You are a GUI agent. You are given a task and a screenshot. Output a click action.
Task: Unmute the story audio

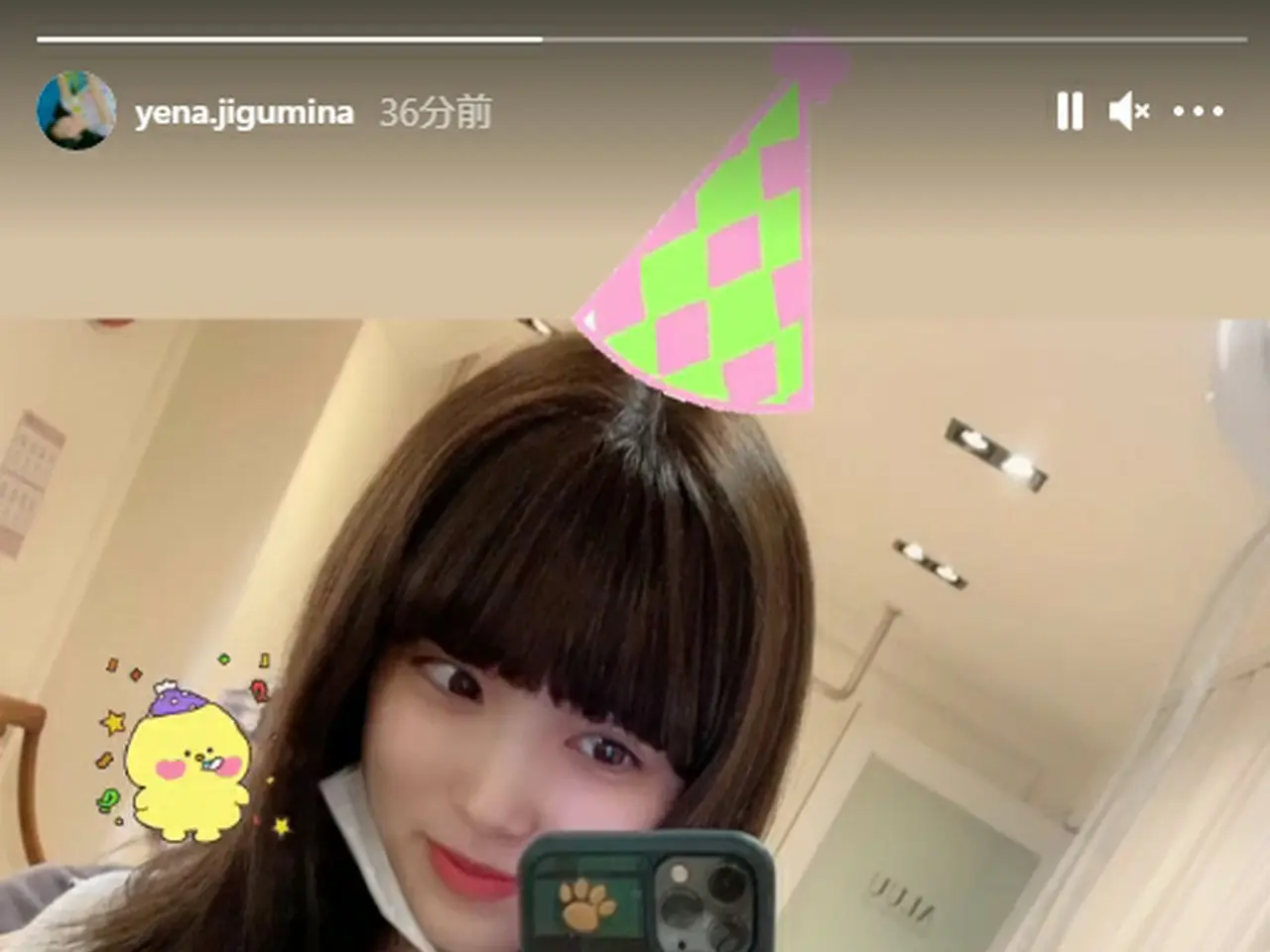tap(1129, 111)
